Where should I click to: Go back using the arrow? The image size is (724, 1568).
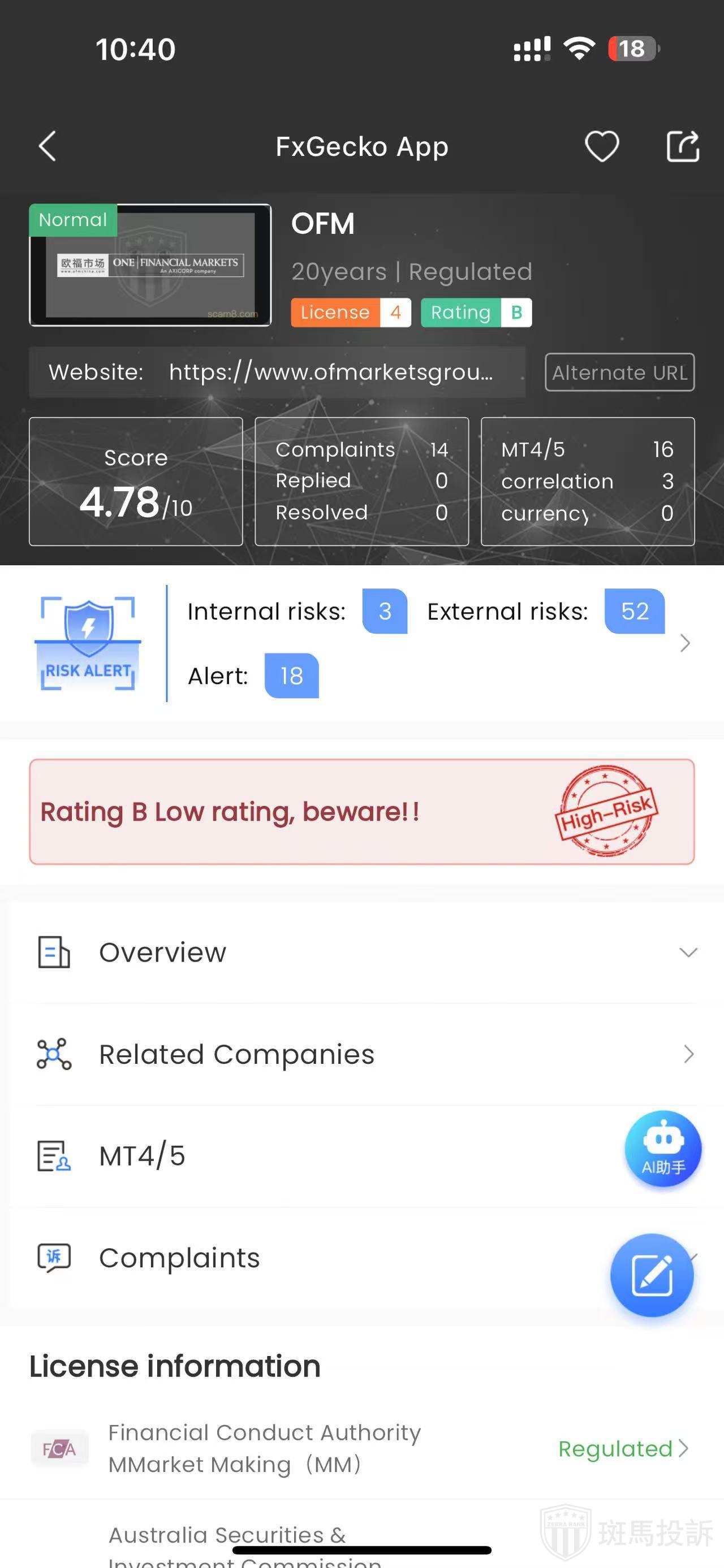click(x=48, y=147)
